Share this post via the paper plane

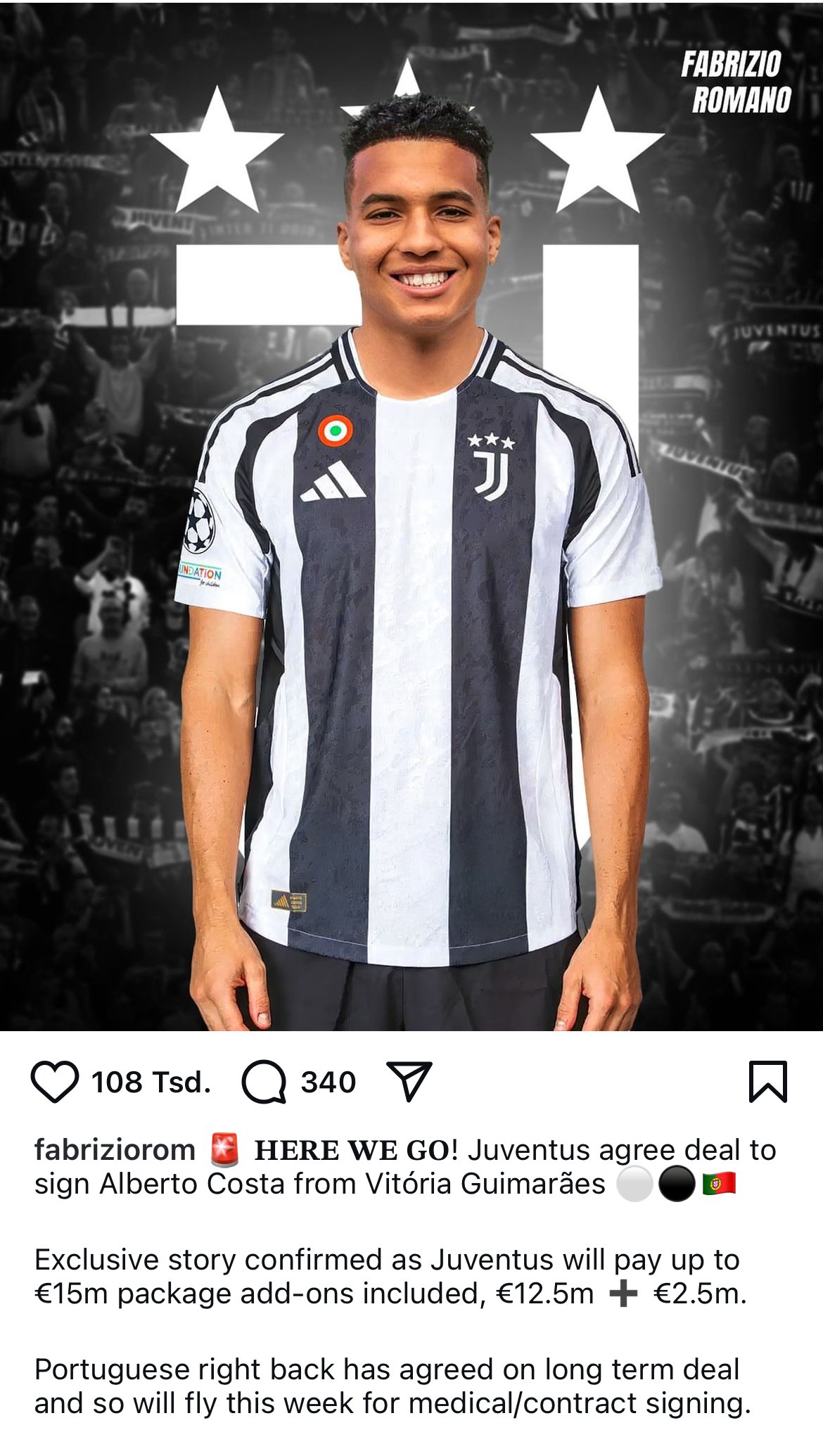click(409, 1082)
